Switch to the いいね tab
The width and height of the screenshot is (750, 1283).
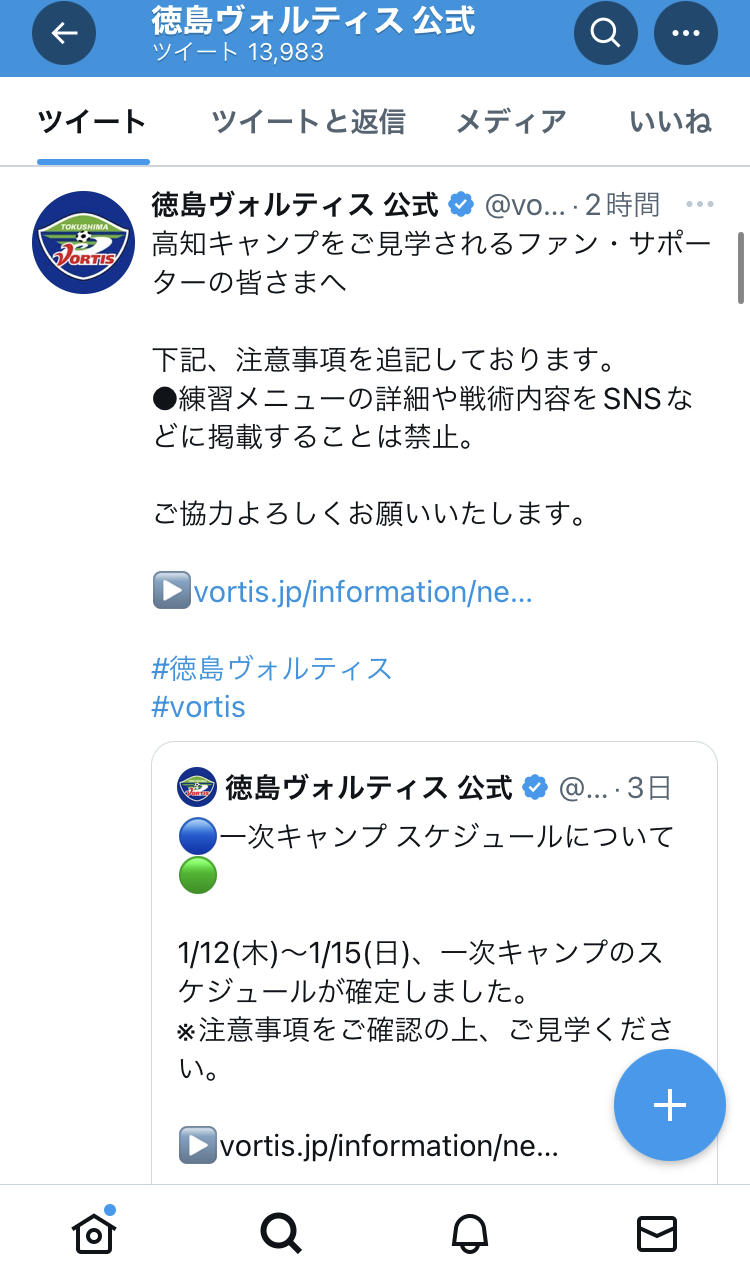pyautogui.click(x=671, y=122)
